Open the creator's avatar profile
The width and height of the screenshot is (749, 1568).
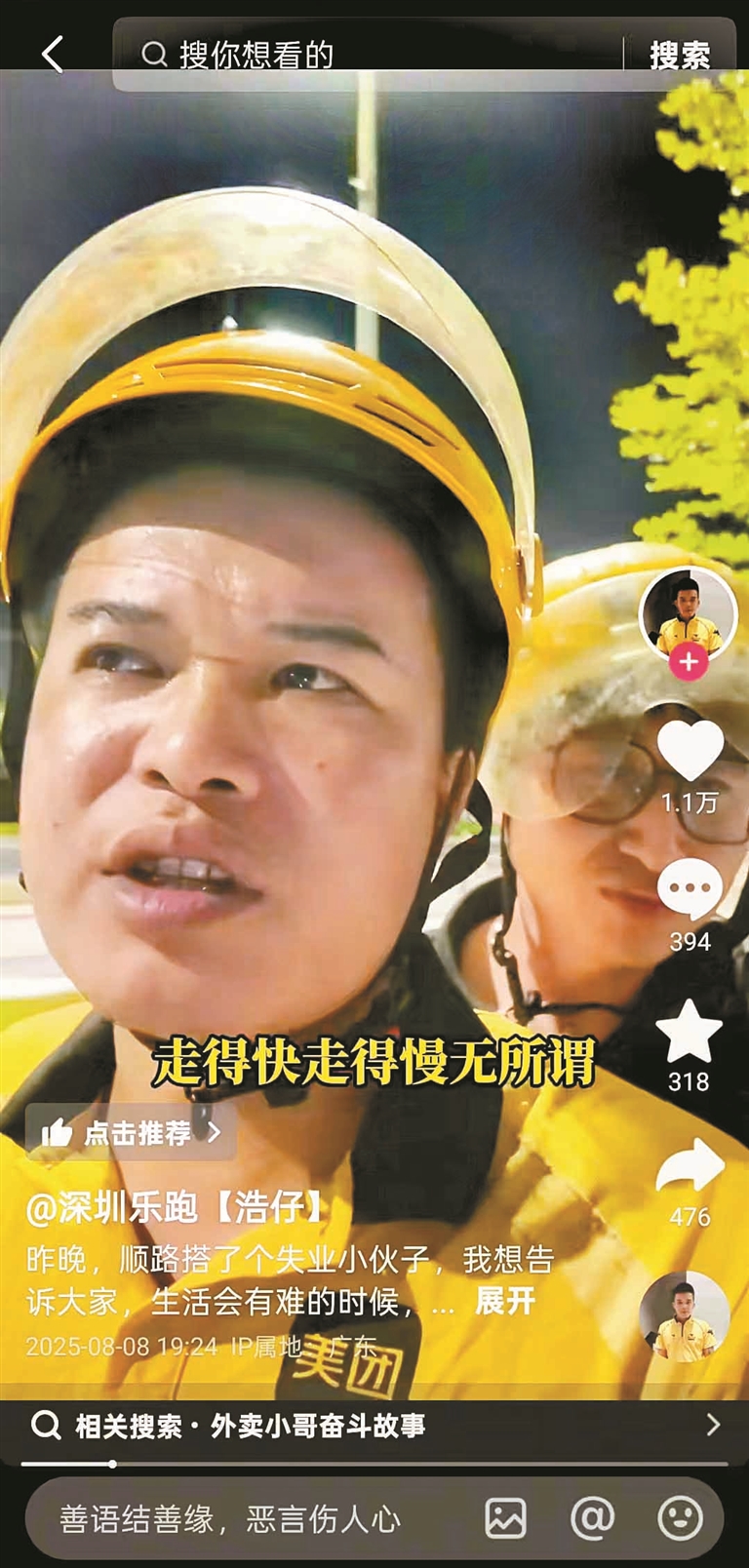[x=688, y=614]
